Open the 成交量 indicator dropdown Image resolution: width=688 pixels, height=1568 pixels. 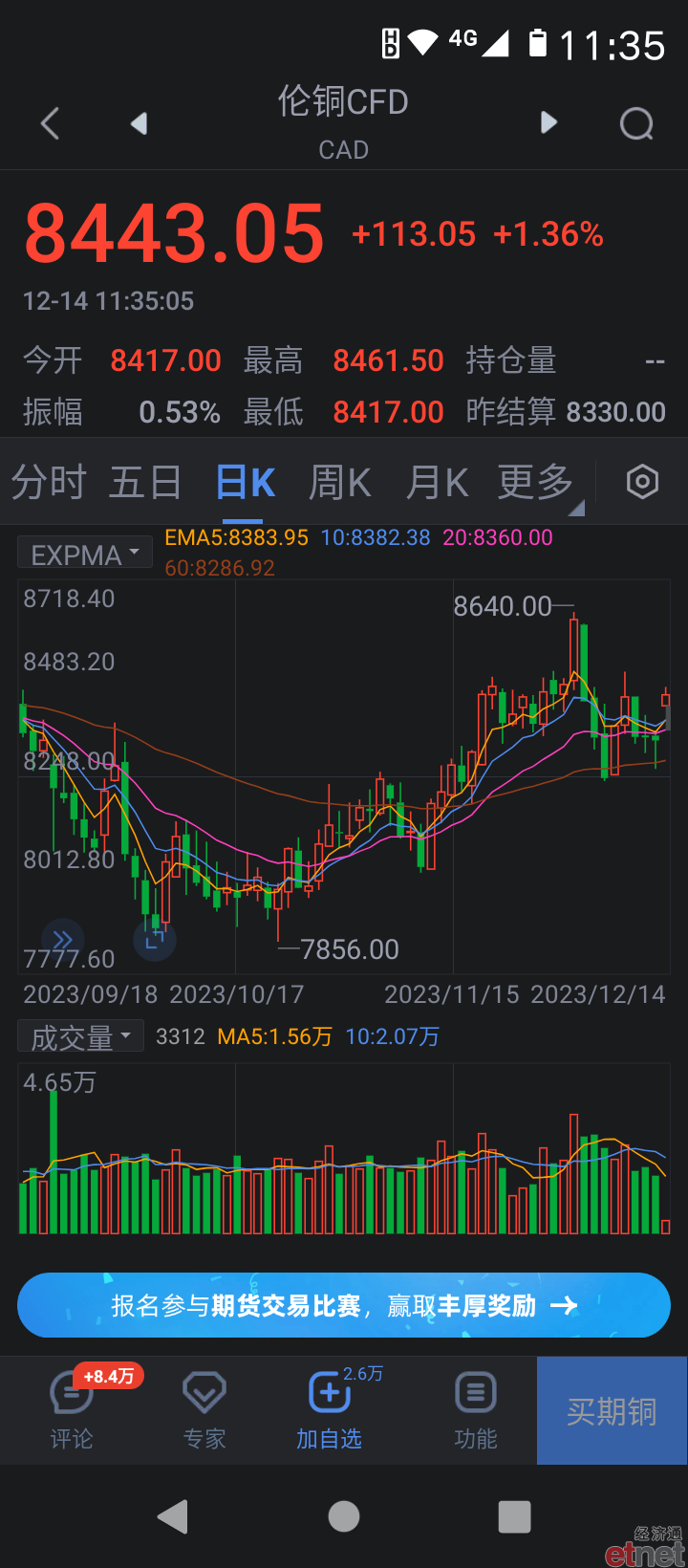[x=81, y=1036]
